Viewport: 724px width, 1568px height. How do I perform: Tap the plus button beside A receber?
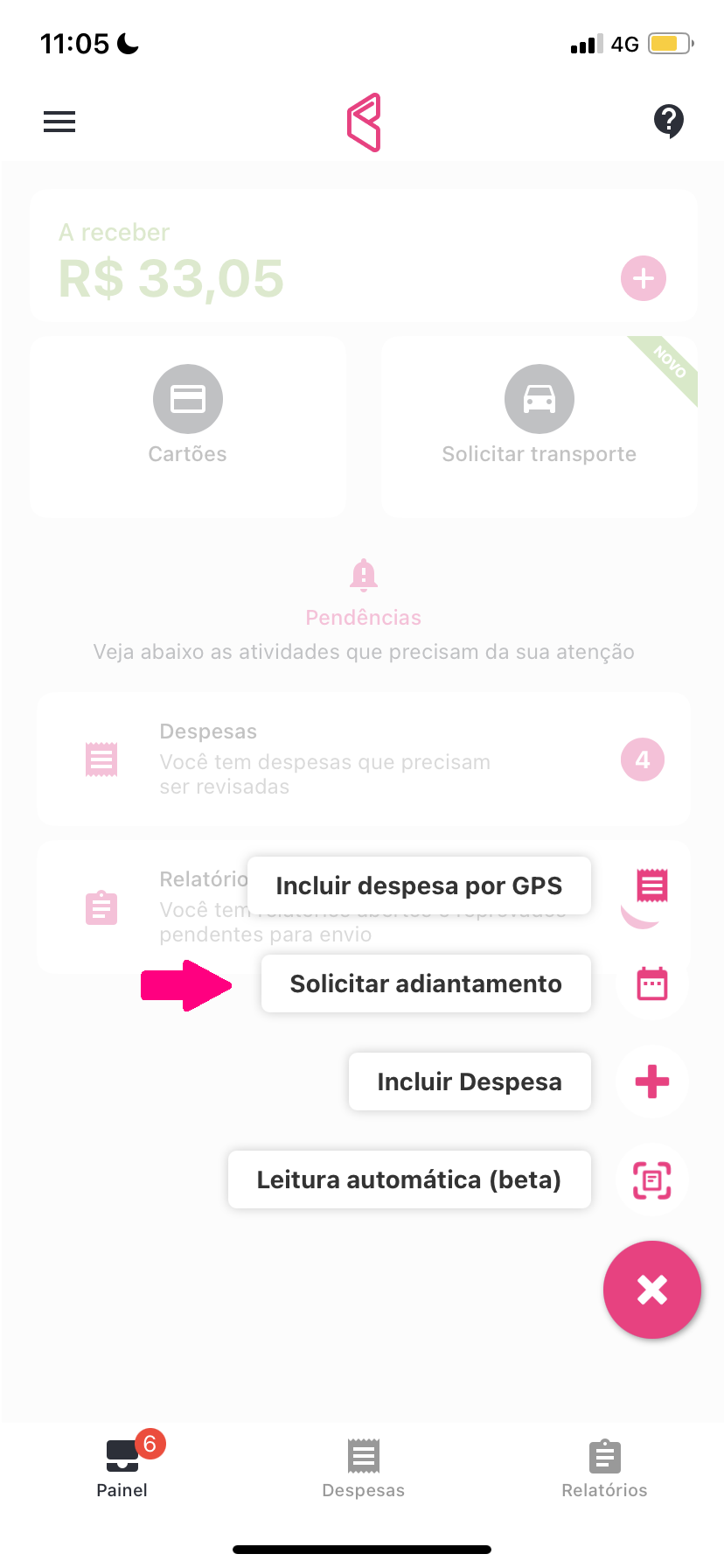pyautogui.click(x=644, y=278)
